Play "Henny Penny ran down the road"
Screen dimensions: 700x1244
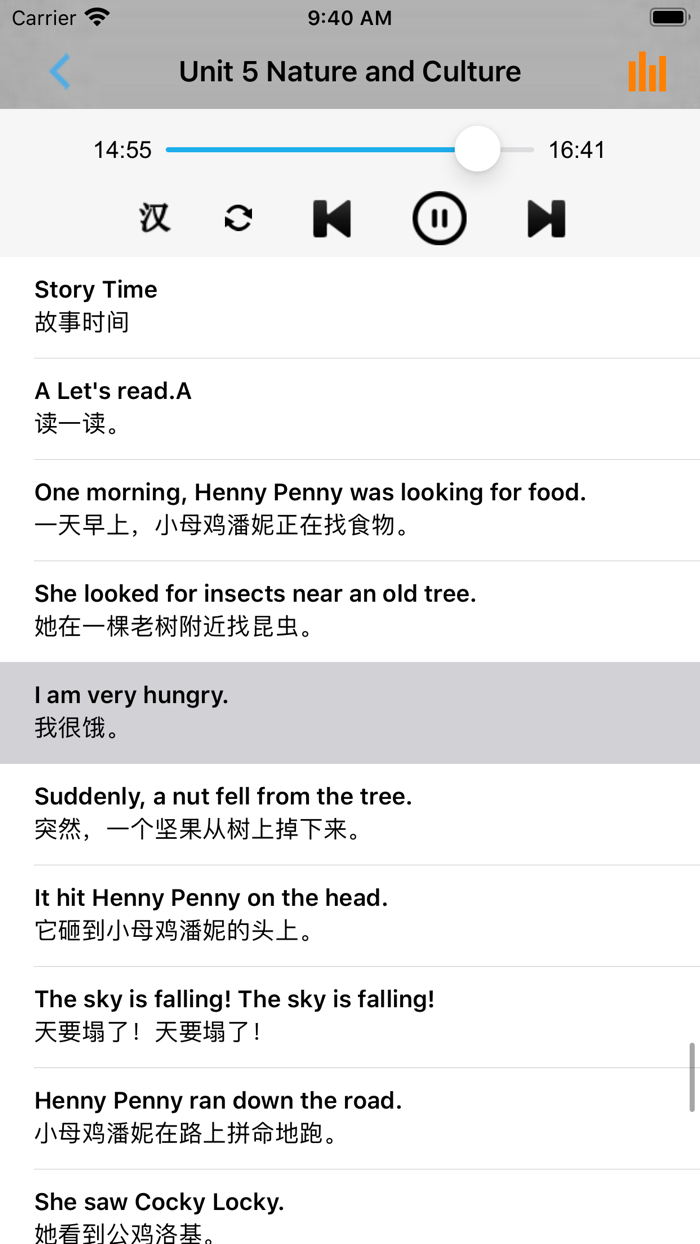[350, 1118]
